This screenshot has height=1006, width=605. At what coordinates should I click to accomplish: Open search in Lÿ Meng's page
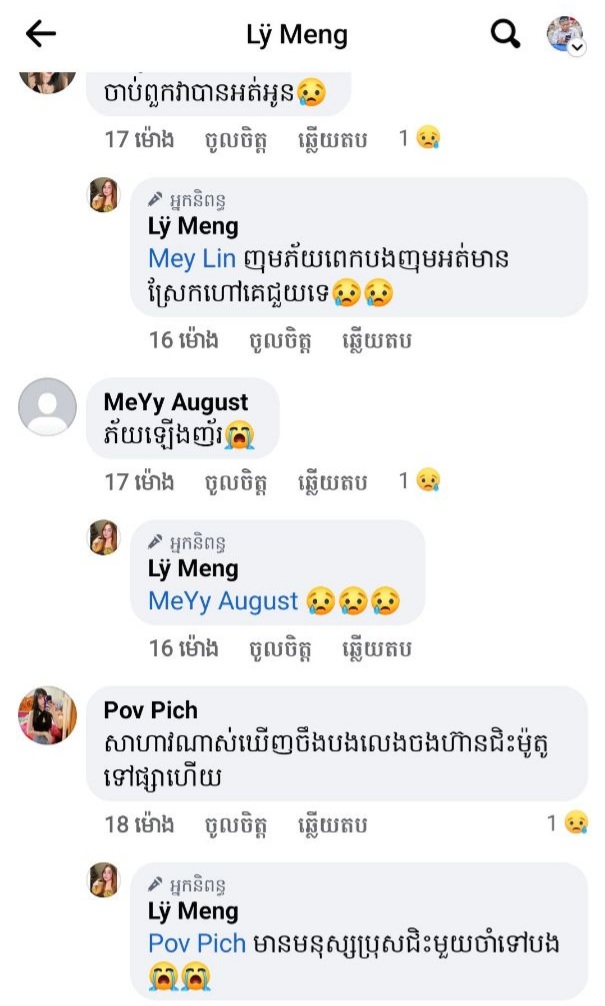(506, 35)
